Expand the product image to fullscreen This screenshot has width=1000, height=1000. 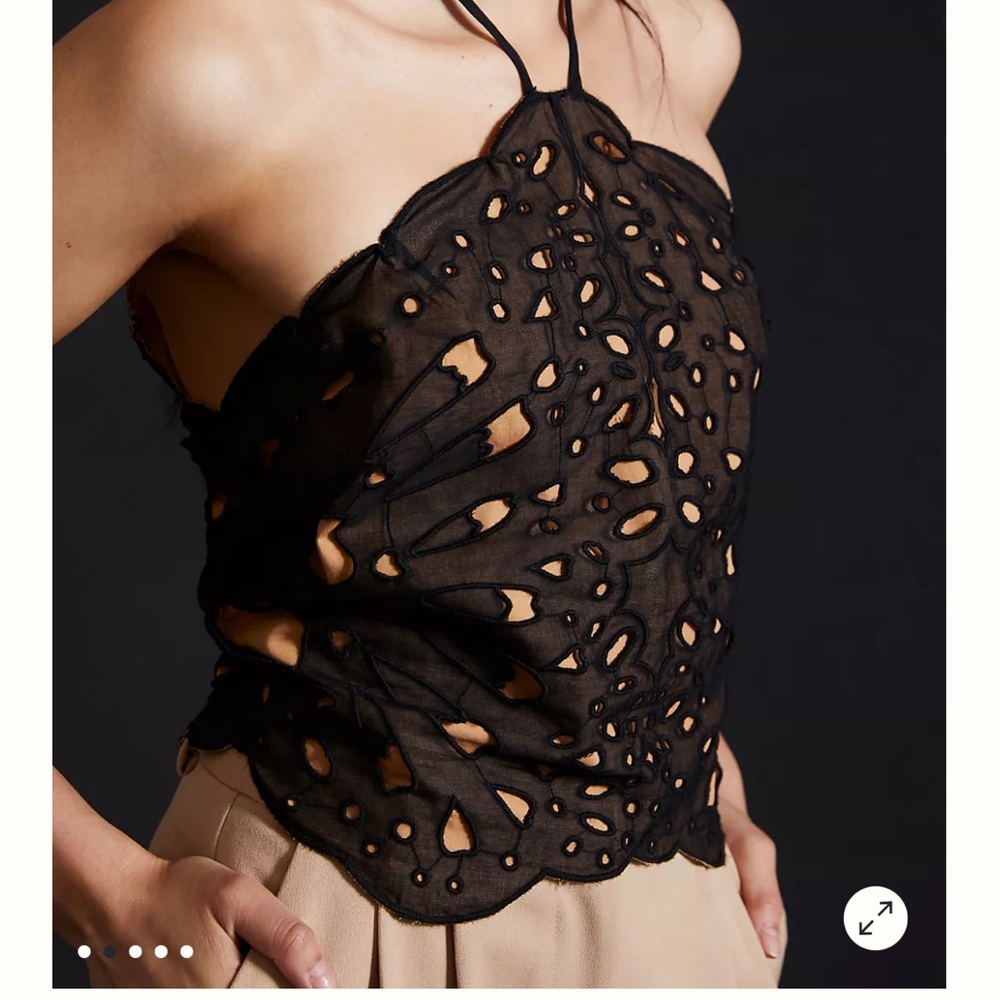tap(875, 917)
